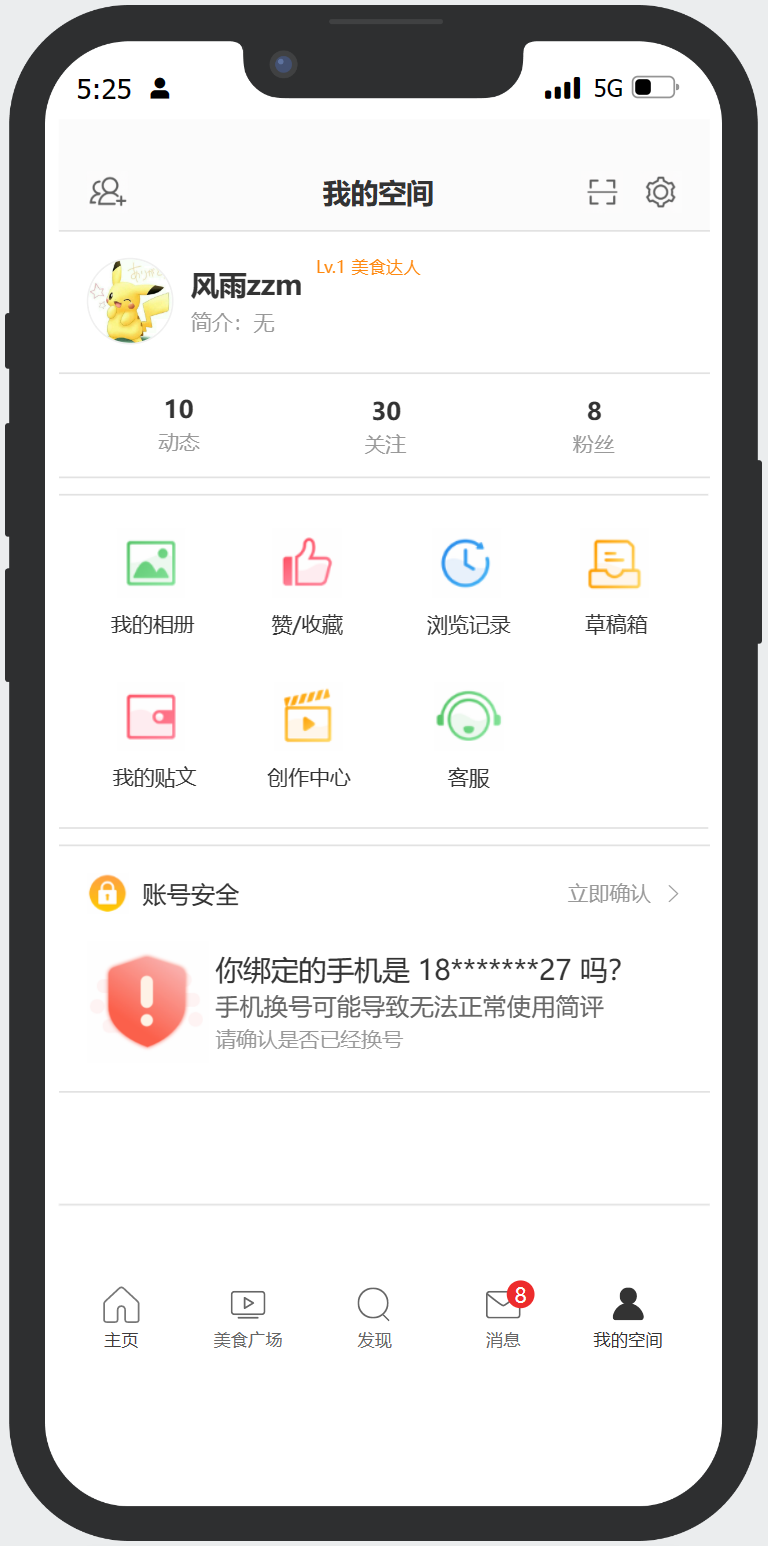The height and width of the screenshot is (1546, 768).
Task: View the 8 粉丝 followers list
Action: click(594, 426)
